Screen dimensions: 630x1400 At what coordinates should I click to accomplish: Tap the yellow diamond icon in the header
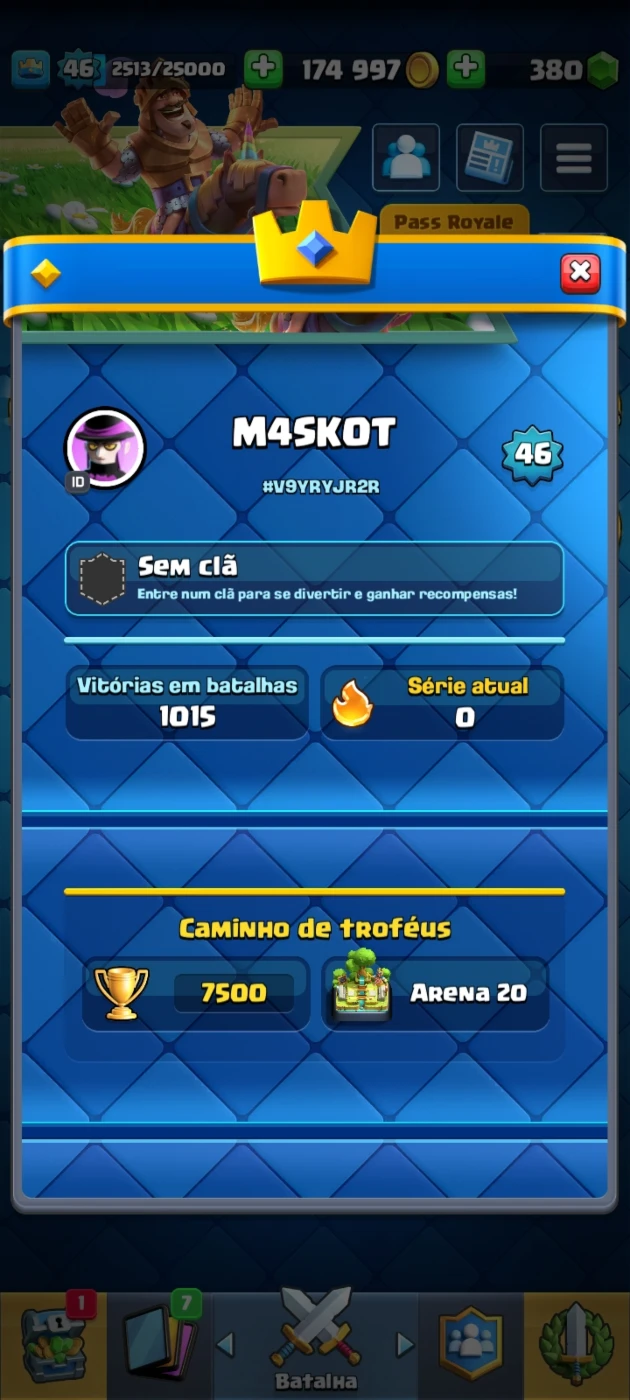(x=45, y=273)
